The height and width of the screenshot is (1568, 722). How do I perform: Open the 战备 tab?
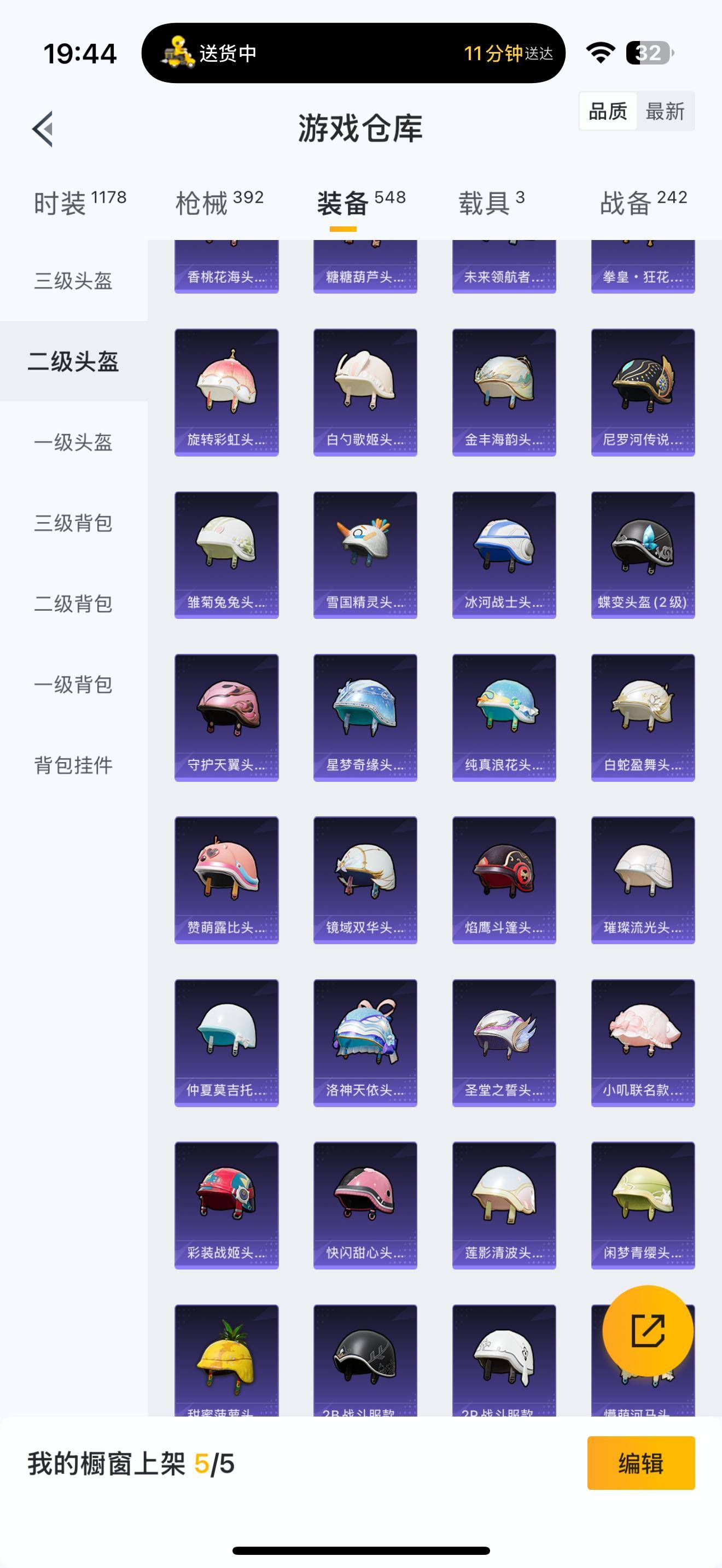pyautogui.click(x=643, y=203)
